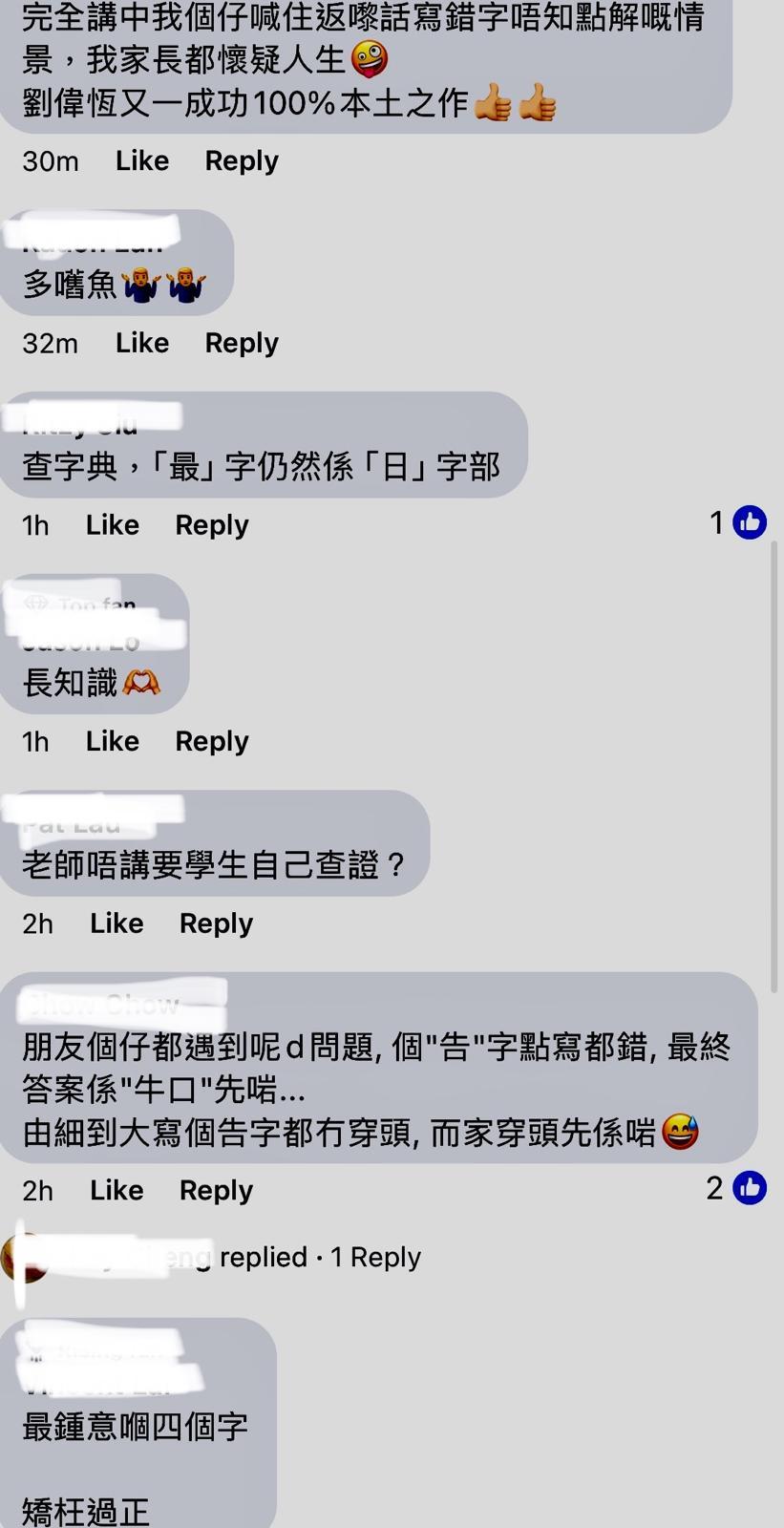Like the 多嚿魚 comment

[141, 343]
